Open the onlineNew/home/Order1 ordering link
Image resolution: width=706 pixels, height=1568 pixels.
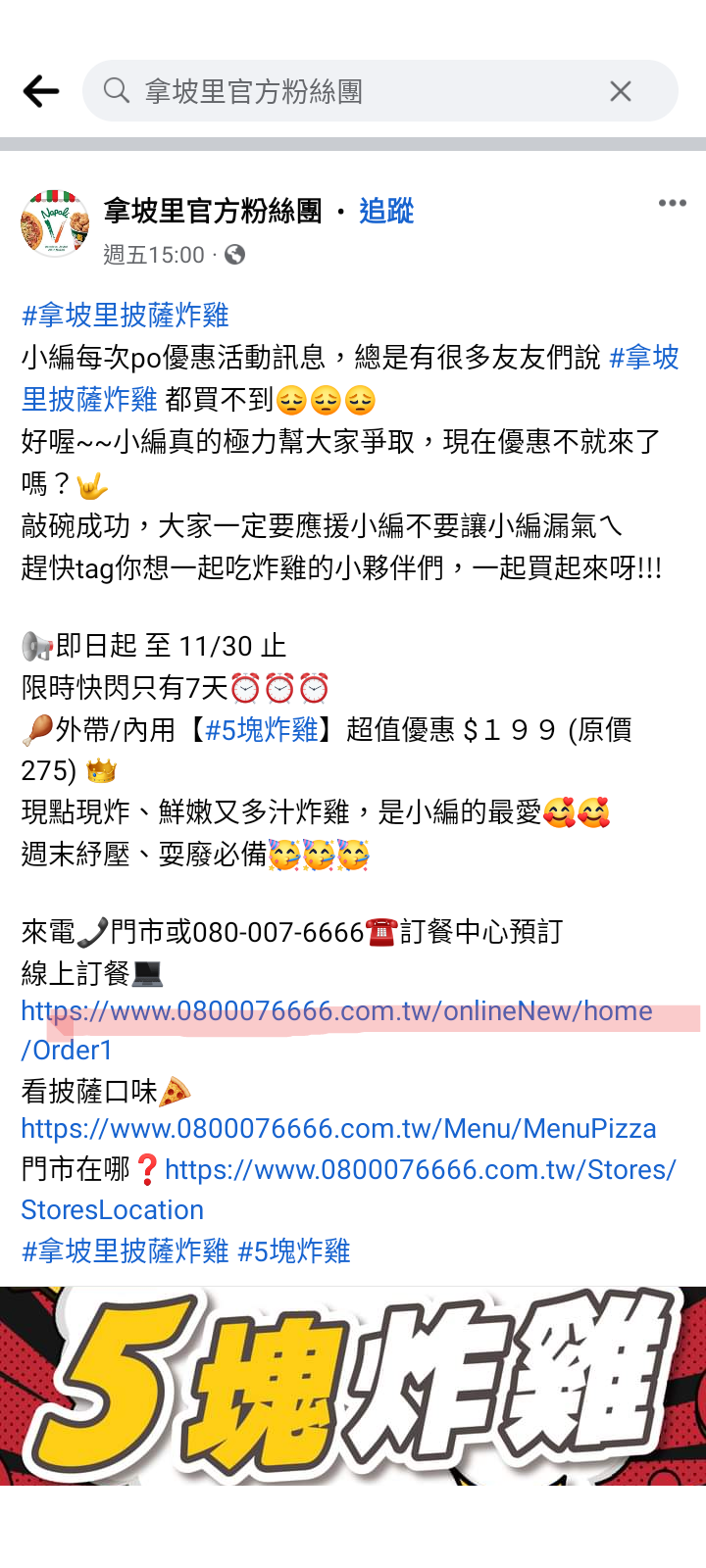[336, 1011]
